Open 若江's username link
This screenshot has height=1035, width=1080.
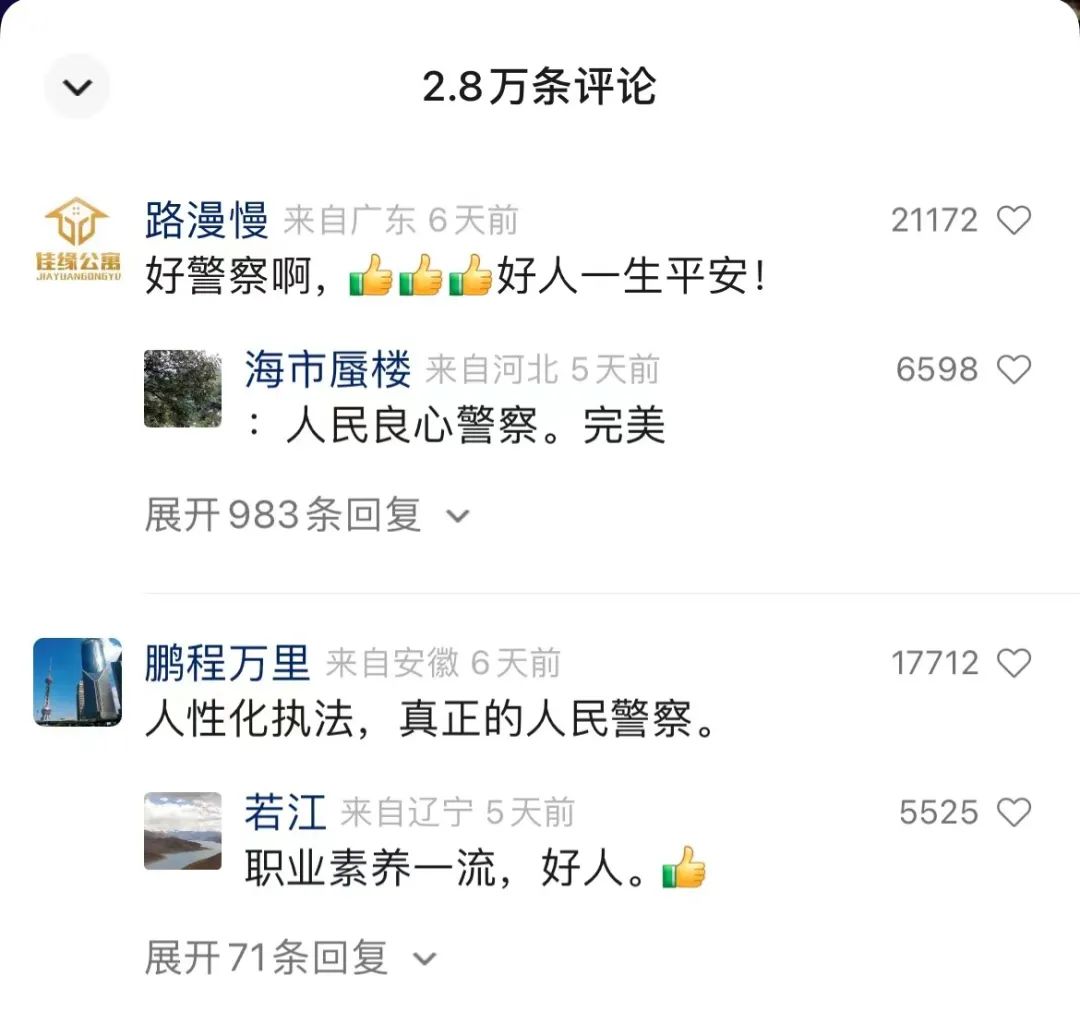(285, 812)
